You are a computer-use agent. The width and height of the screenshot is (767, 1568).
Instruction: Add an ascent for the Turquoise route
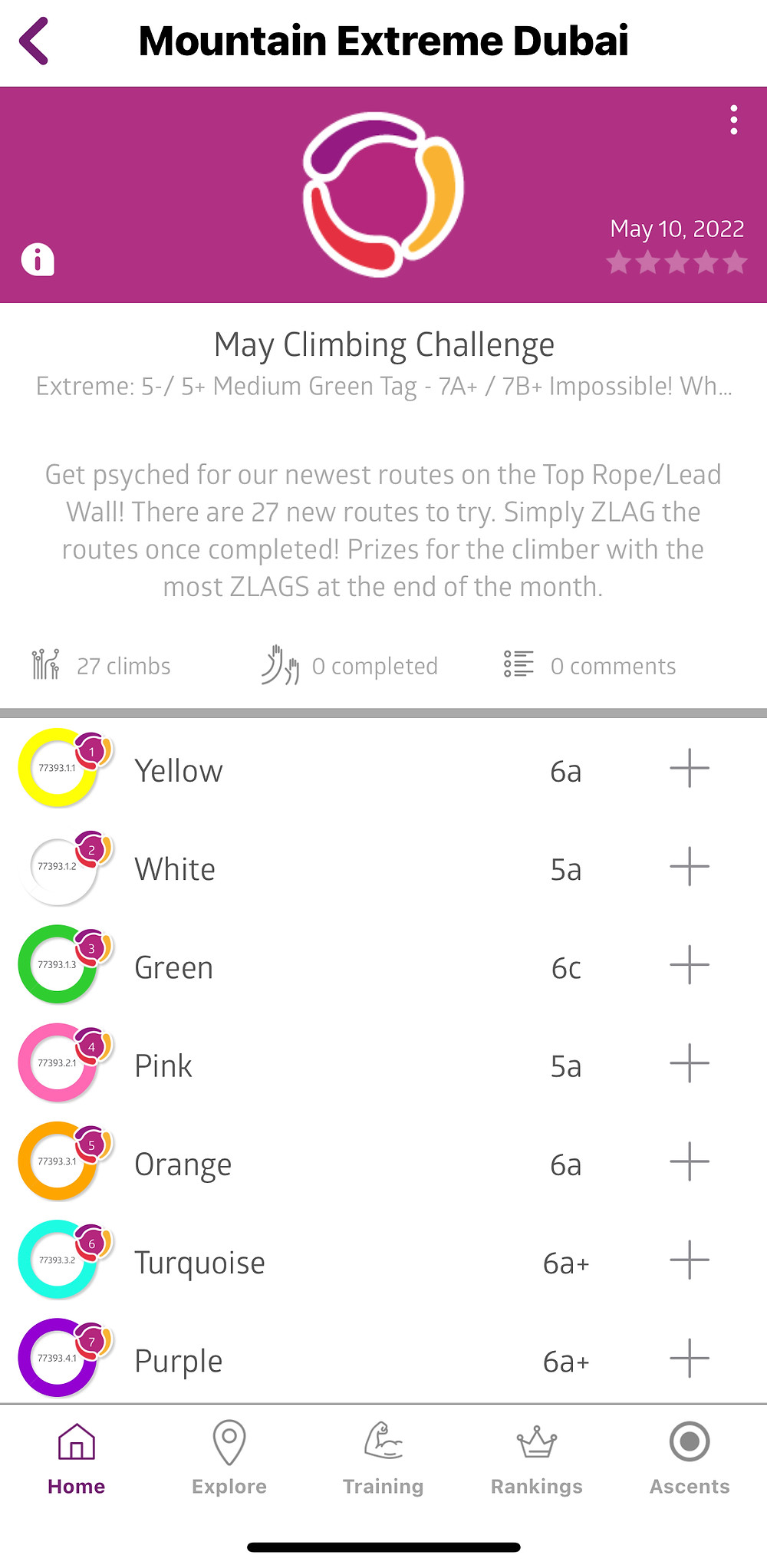690,1260
